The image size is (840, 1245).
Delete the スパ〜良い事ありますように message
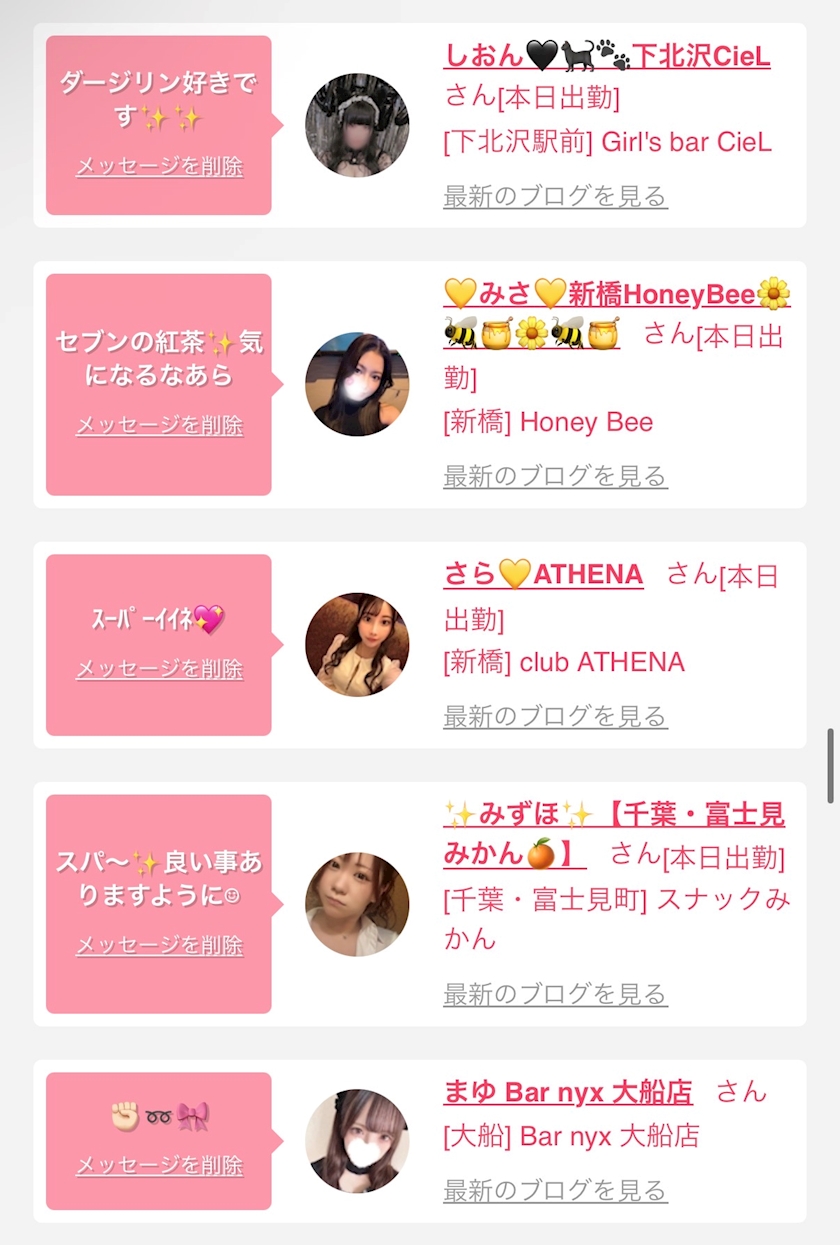tap(159, 945)
